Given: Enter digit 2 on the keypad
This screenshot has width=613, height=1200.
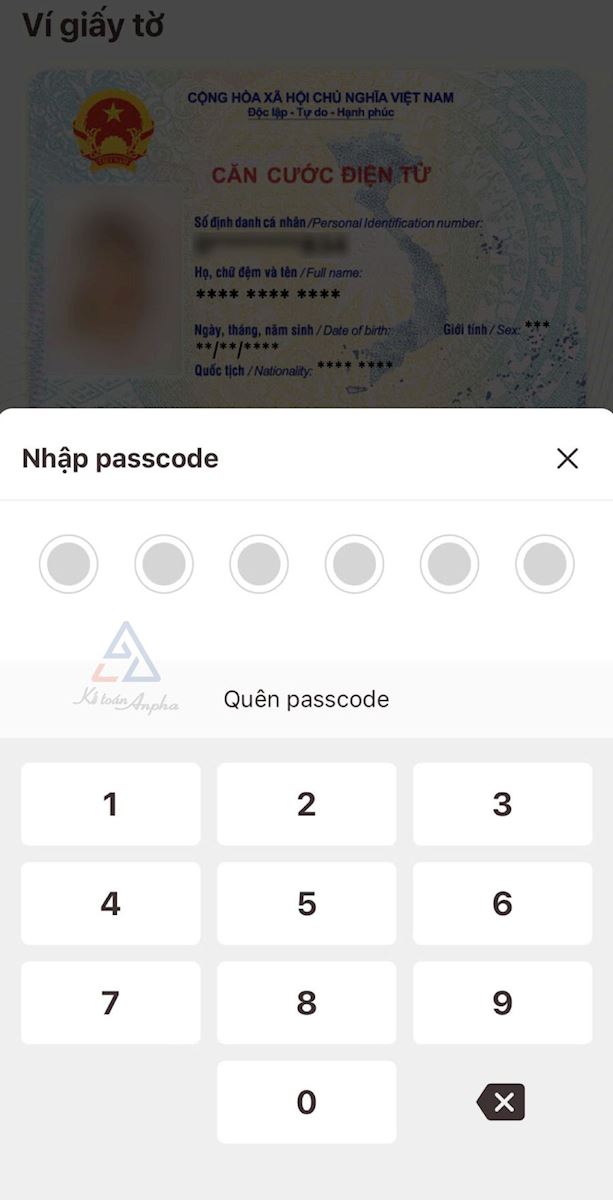Looking at the screenshot, I should [306, 804].
